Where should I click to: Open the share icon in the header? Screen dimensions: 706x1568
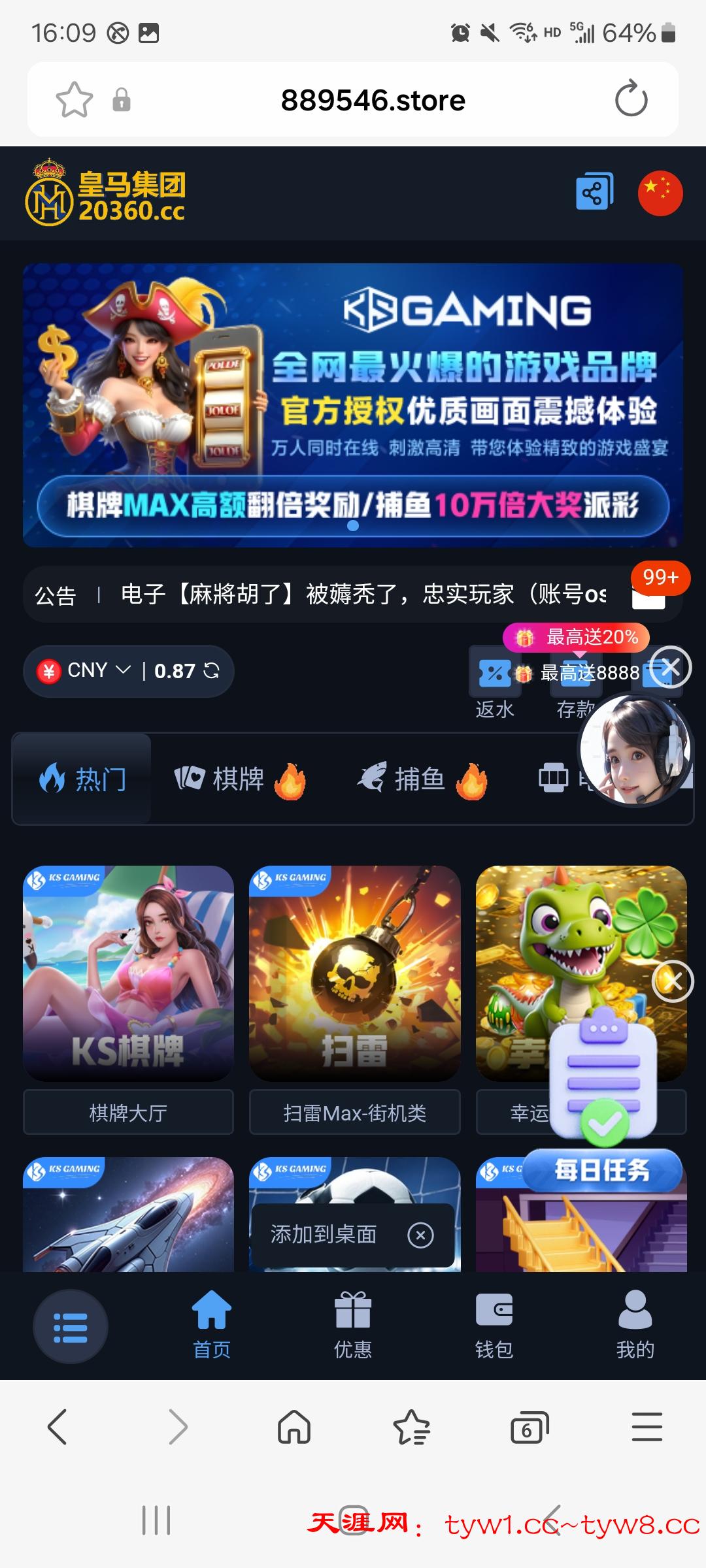pyautogui.click(x=594, y=192)
